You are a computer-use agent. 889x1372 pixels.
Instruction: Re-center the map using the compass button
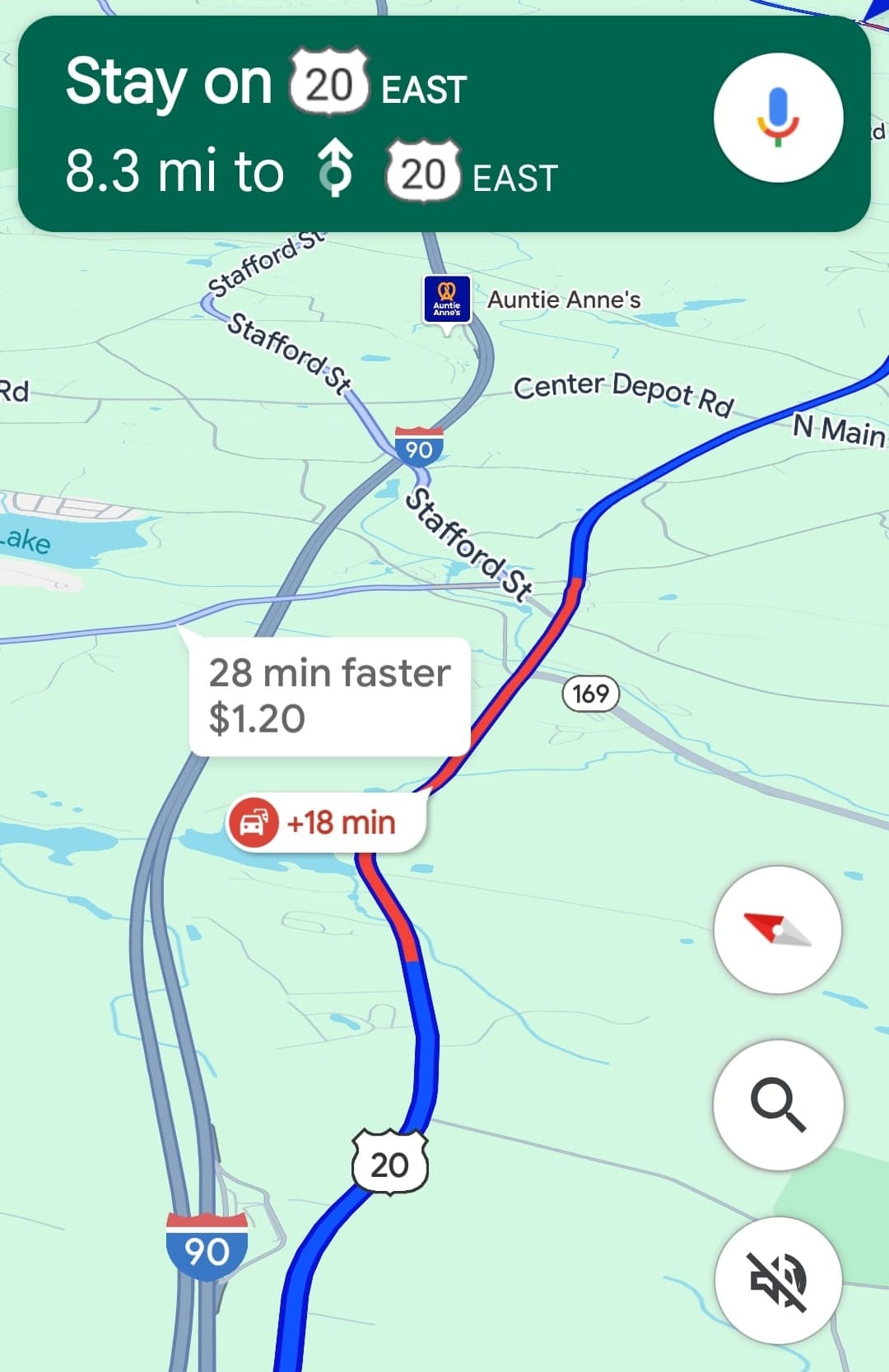tap(778, 930)
